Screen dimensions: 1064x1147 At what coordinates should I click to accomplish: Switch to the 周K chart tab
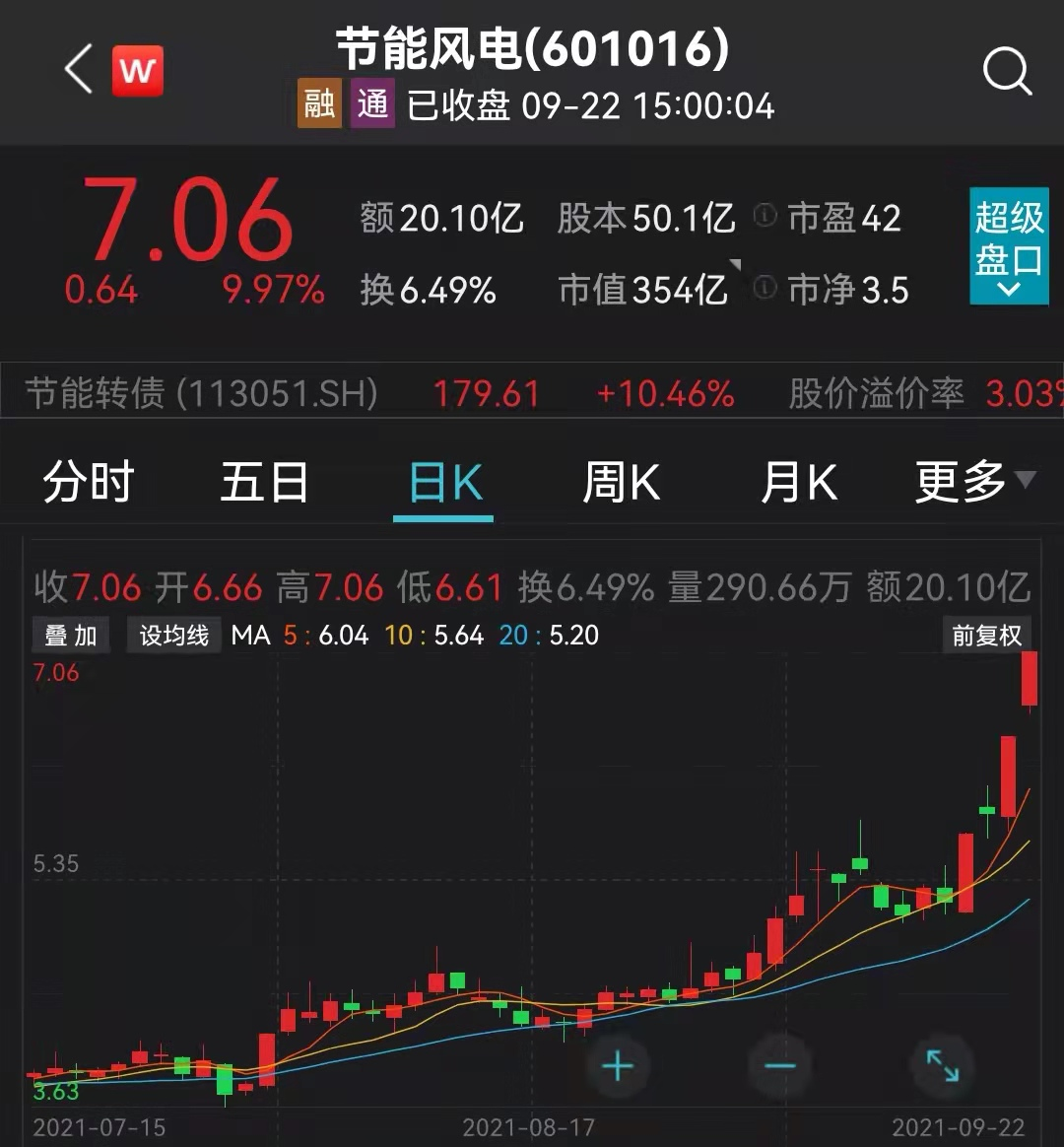coord(621,483)
